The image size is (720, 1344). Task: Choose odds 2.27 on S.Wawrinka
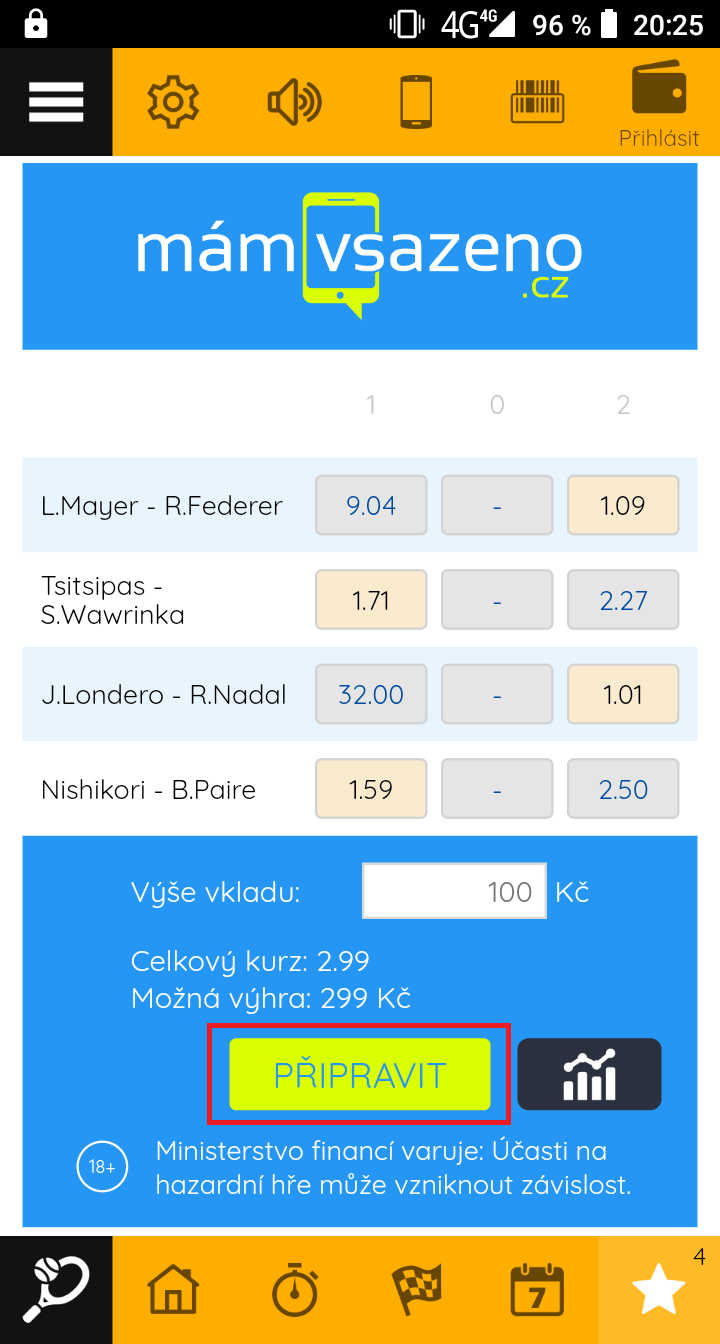click(x=623, y=600)
